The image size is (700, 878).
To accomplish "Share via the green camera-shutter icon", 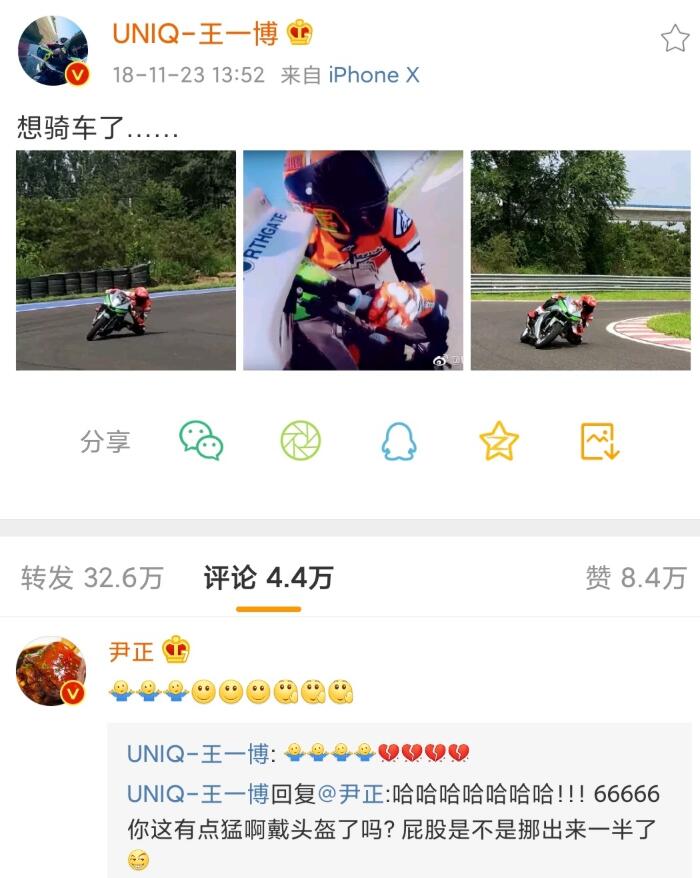I will (x=300, y=441).
